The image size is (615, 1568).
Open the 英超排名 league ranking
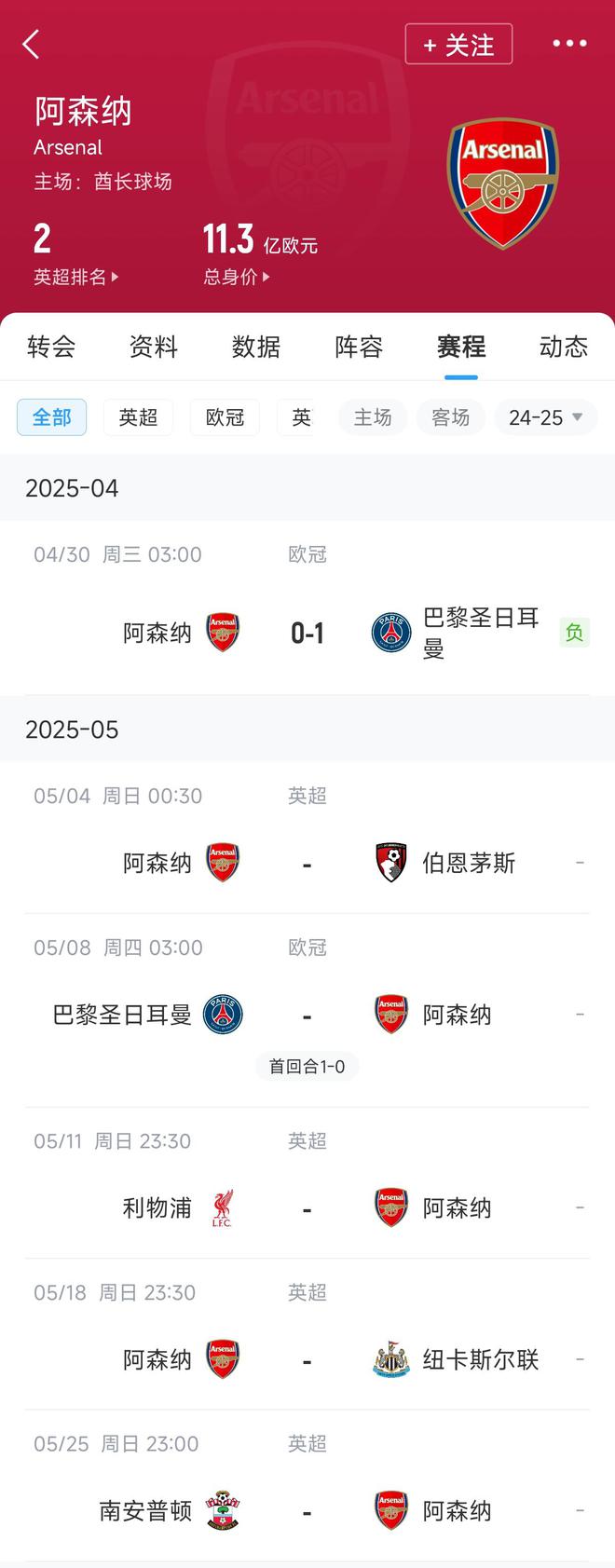pyautogui.click(x=76, y=277)
